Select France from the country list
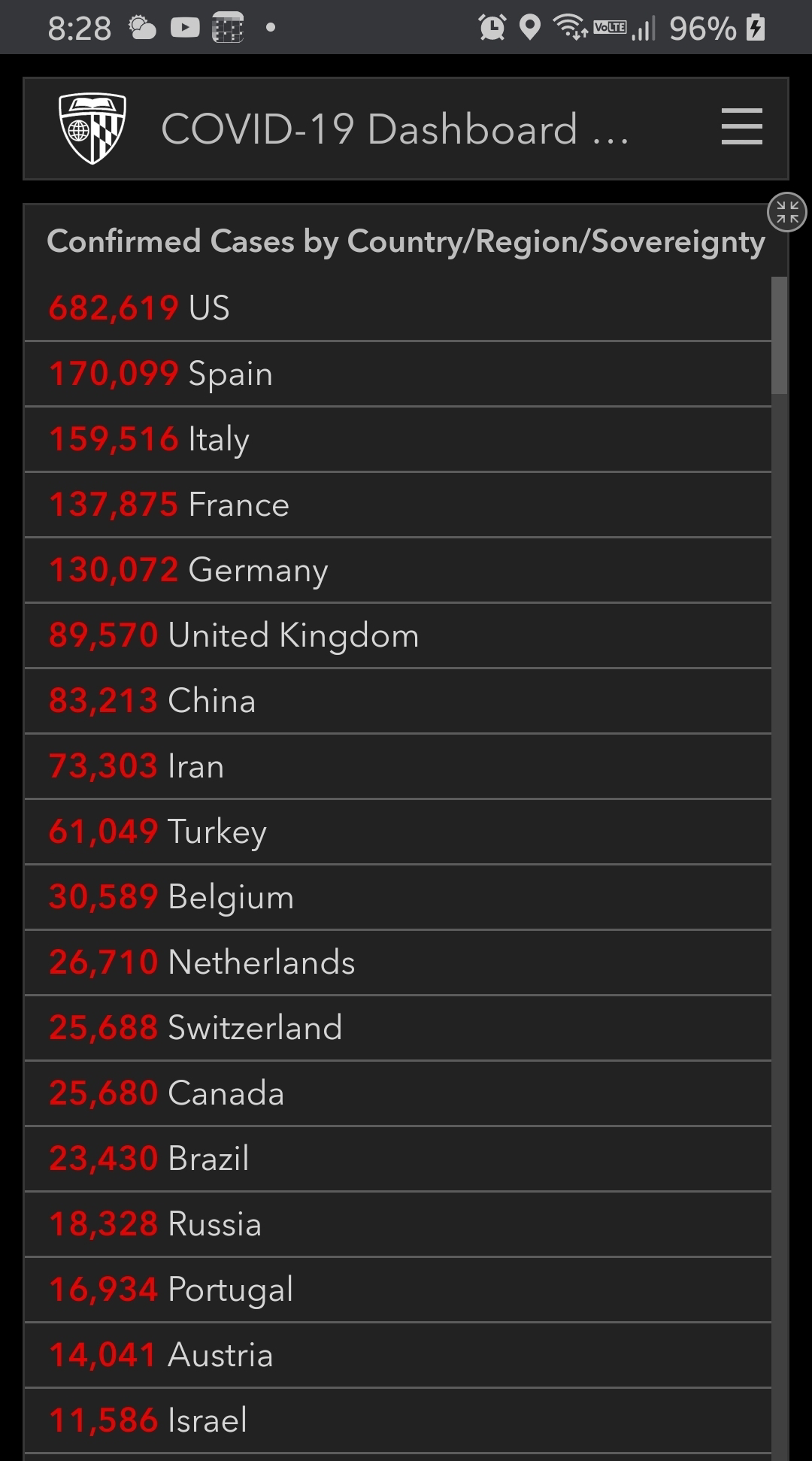The height and width of the screenshot is (1461, 812). click(398, 505)
